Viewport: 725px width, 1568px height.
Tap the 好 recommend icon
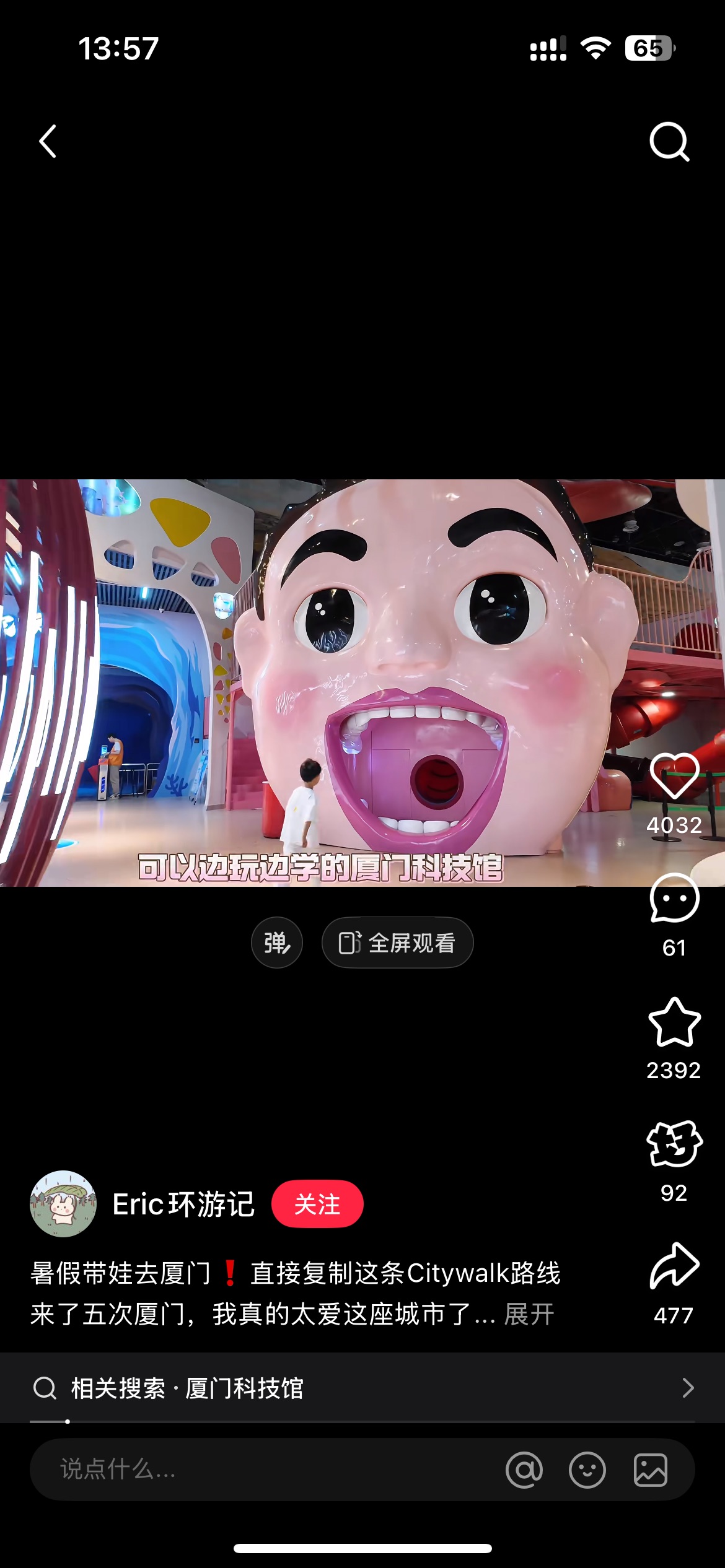coord(674,1144)
